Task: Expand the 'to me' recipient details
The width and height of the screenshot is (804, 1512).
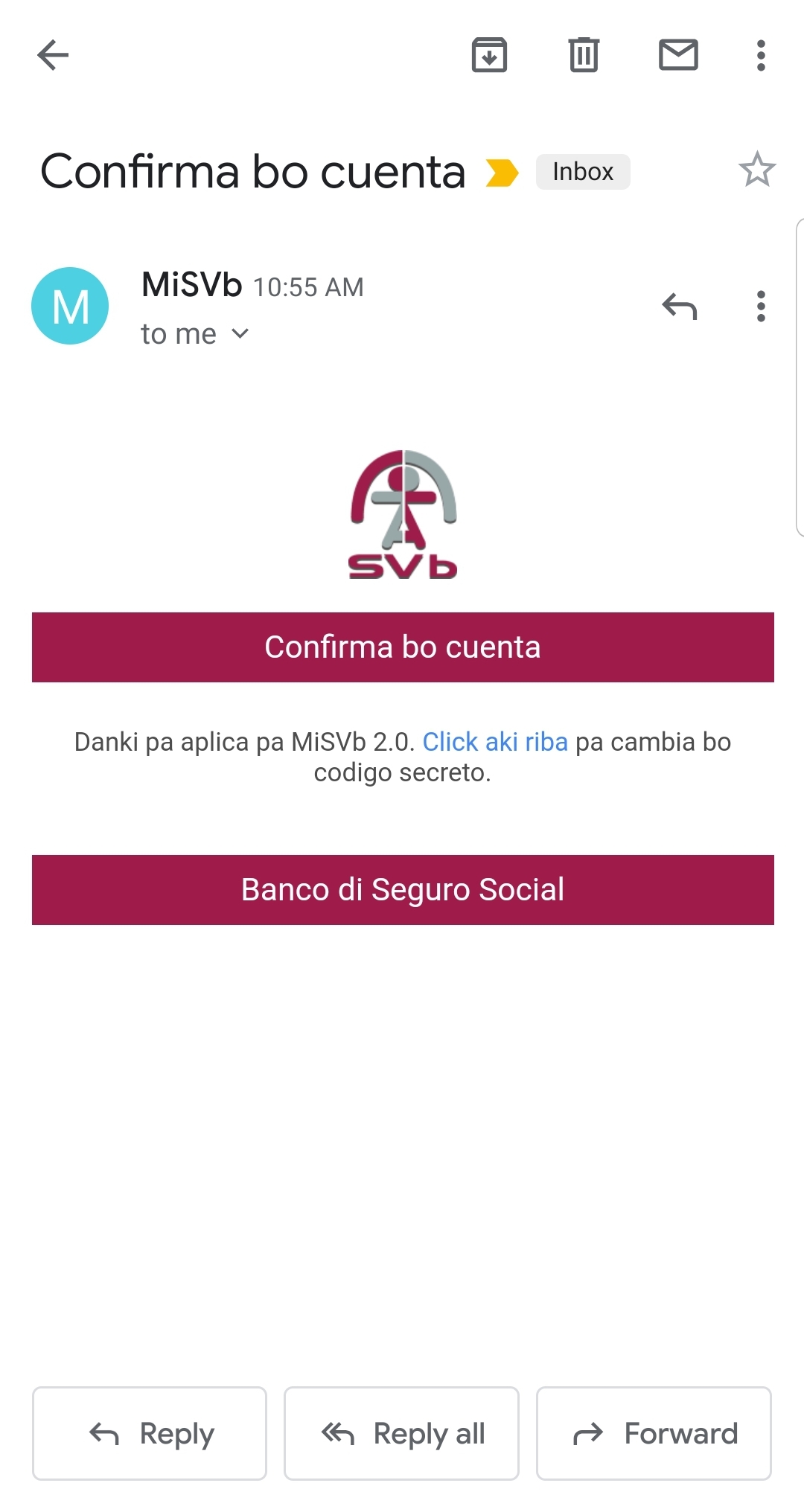Action: 194,334
